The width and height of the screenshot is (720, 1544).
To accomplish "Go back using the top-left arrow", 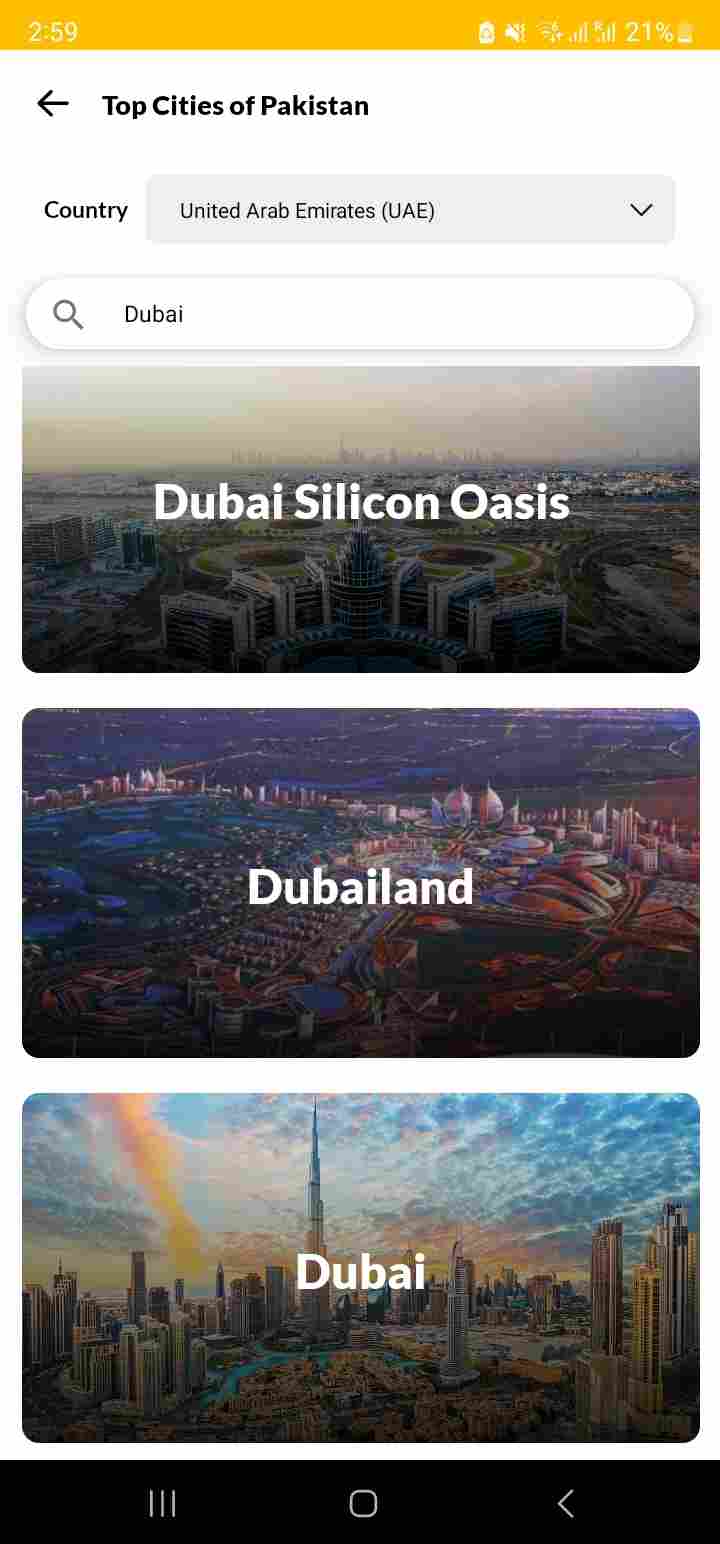I will 53,104.
